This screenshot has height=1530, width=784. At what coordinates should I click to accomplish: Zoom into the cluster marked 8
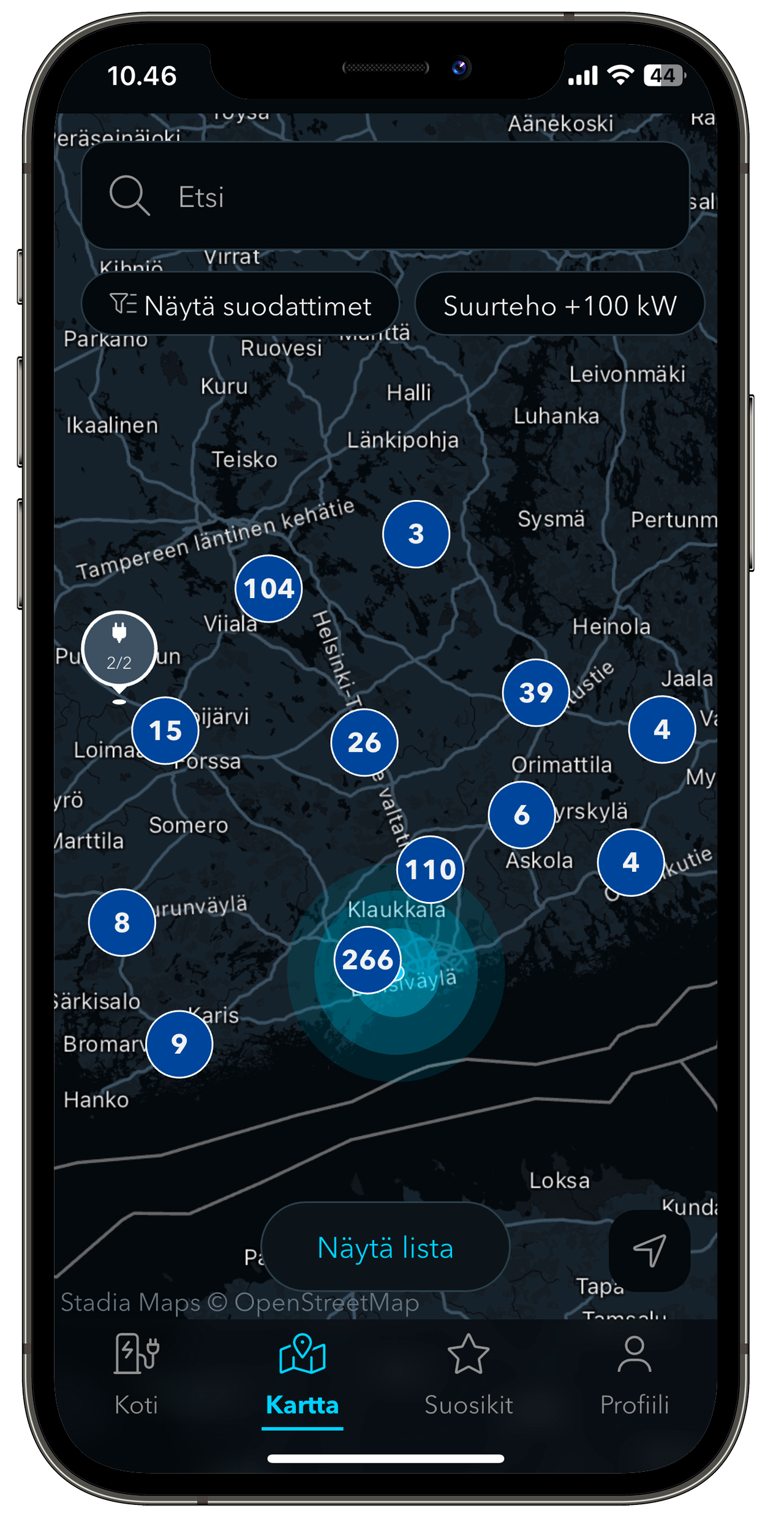pos(122,922)
